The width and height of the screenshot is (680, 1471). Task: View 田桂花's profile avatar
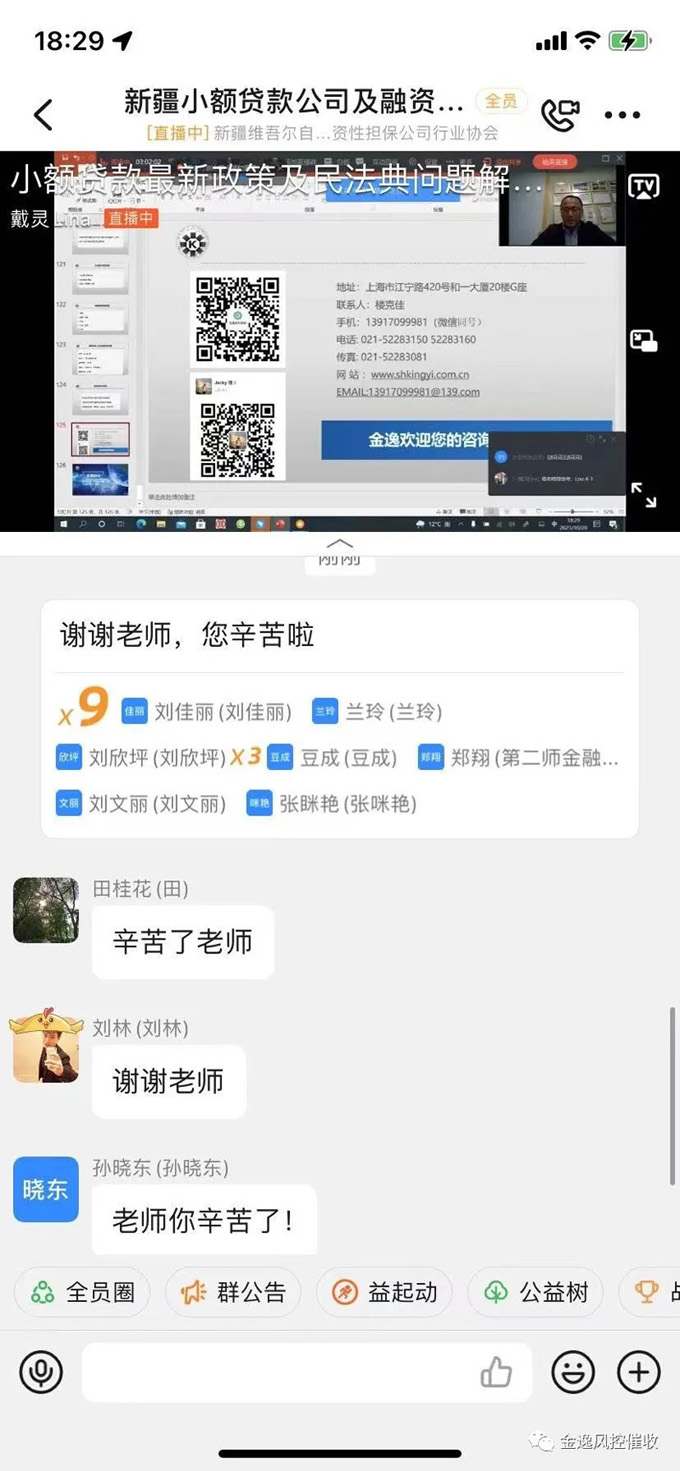click(46, 910)
